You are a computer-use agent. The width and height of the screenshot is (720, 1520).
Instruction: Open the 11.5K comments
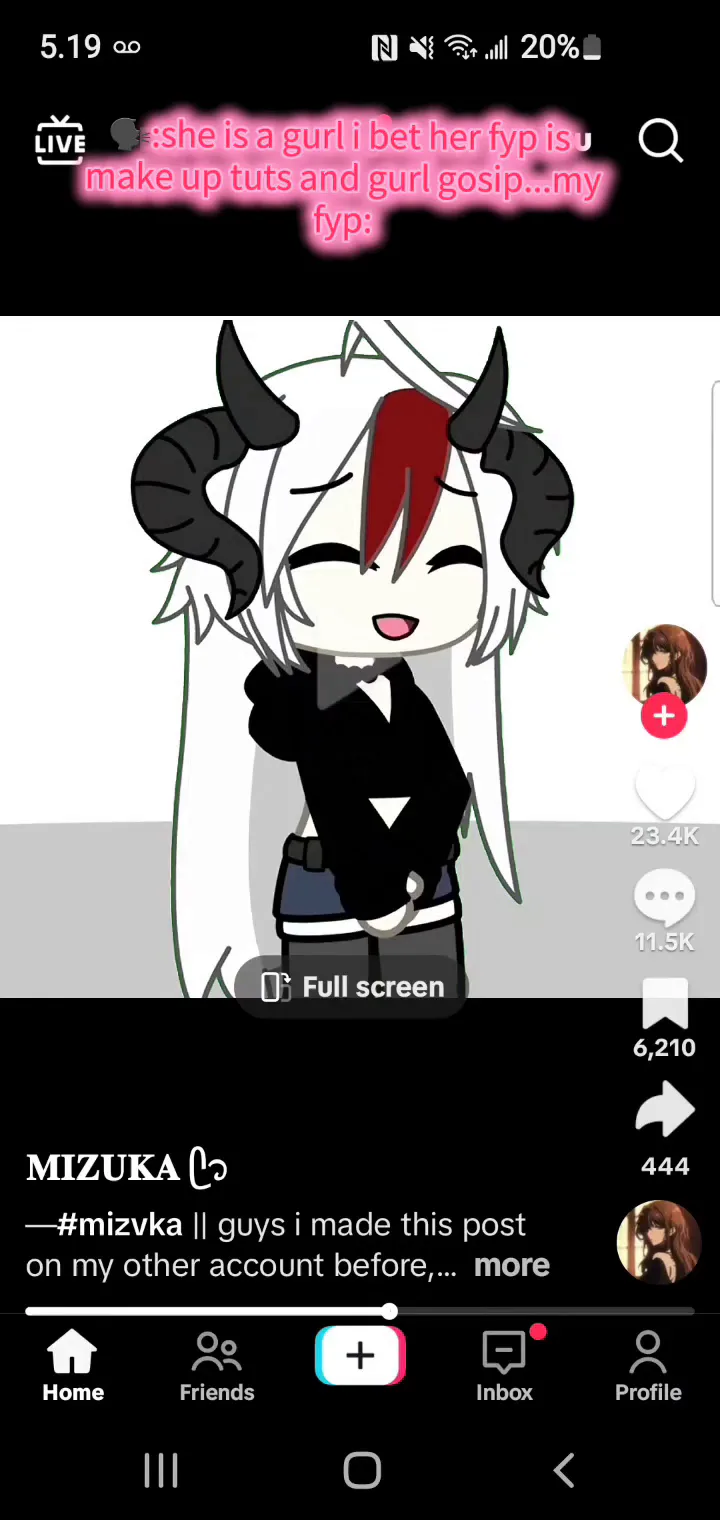664,897
